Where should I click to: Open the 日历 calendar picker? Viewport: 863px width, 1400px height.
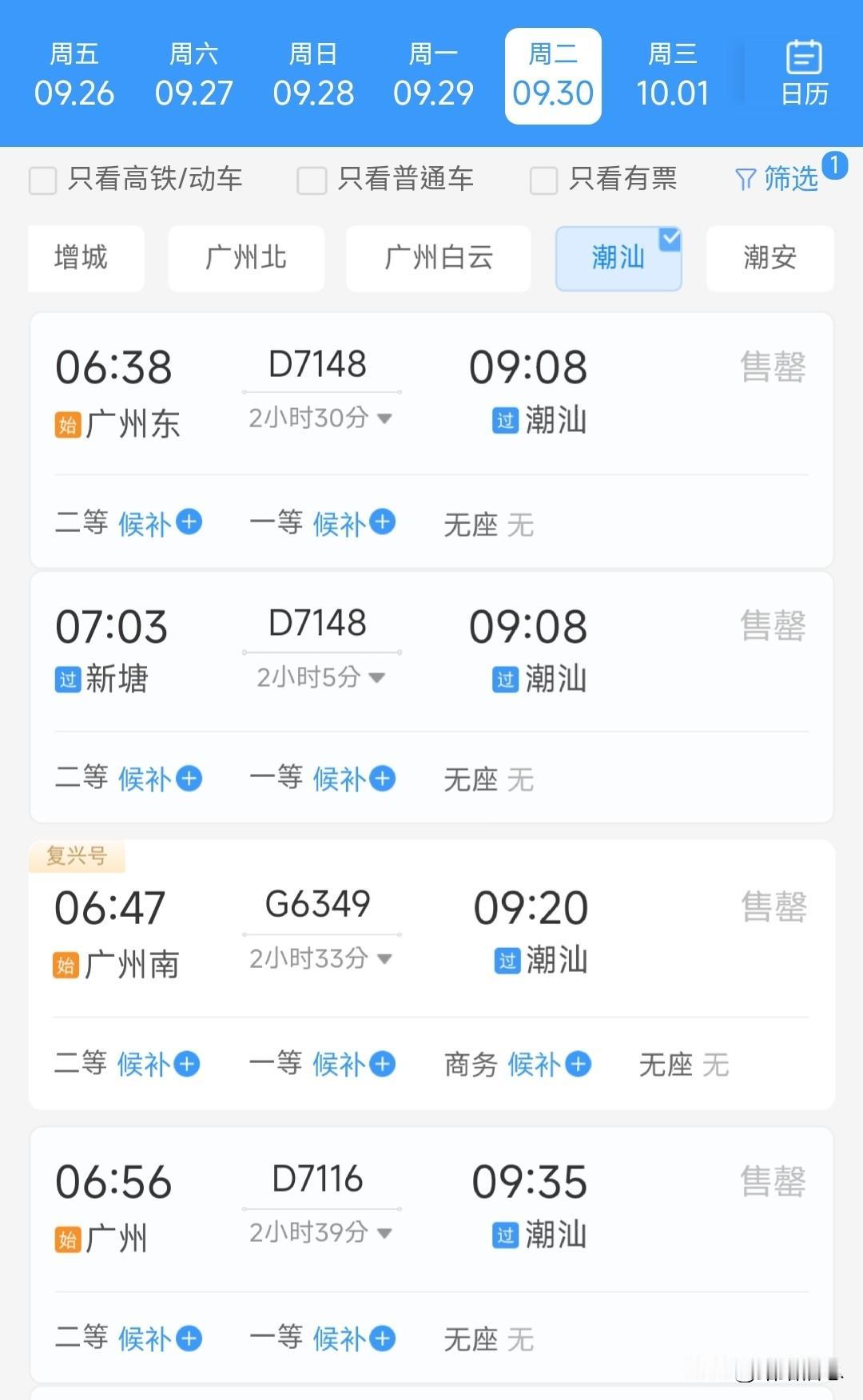click(x=804, y=74)
